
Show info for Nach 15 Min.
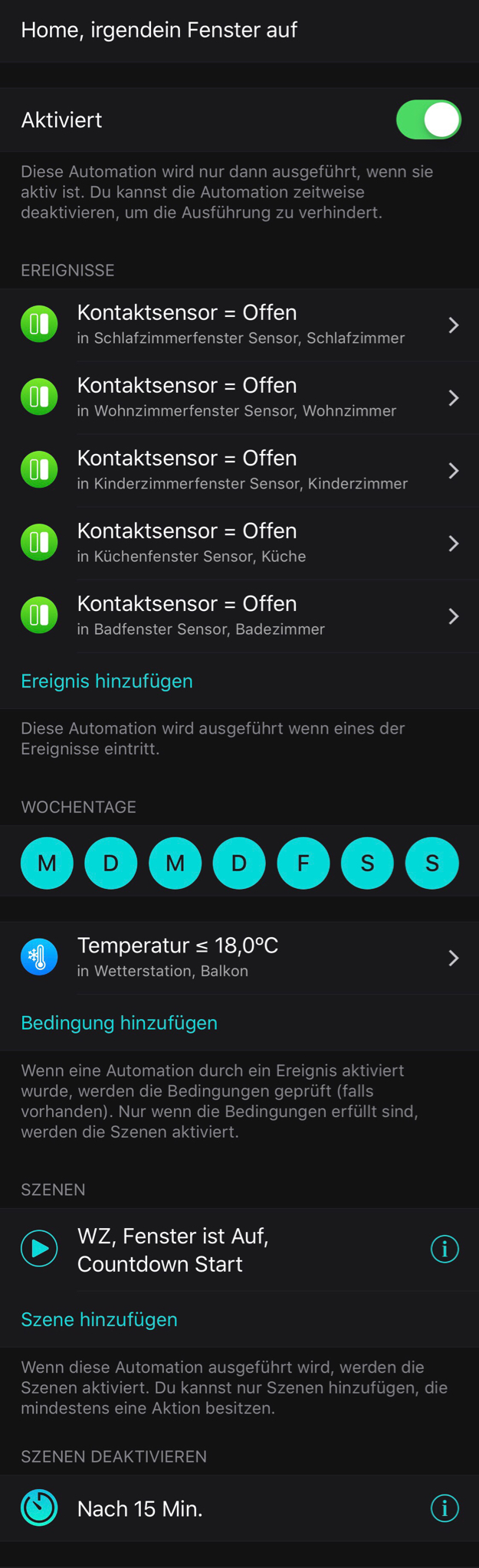point(445,1508)
